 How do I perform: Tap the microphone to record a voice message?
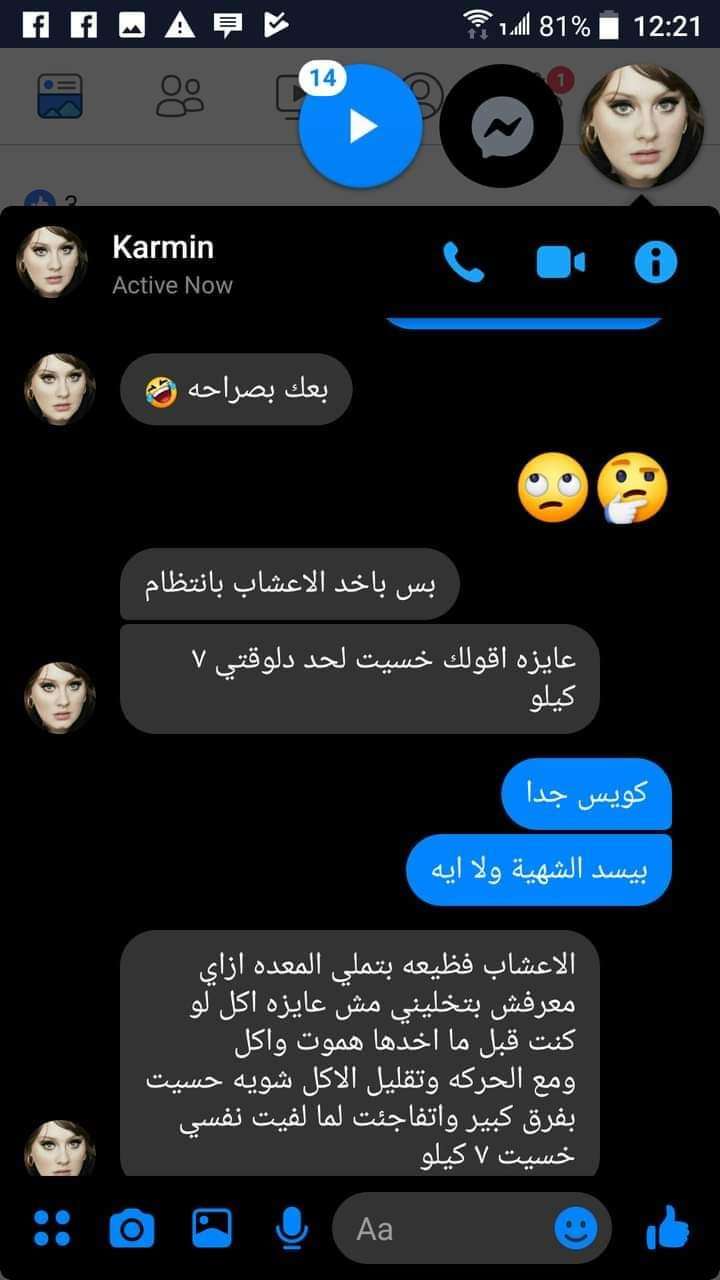click(291, 1227)
